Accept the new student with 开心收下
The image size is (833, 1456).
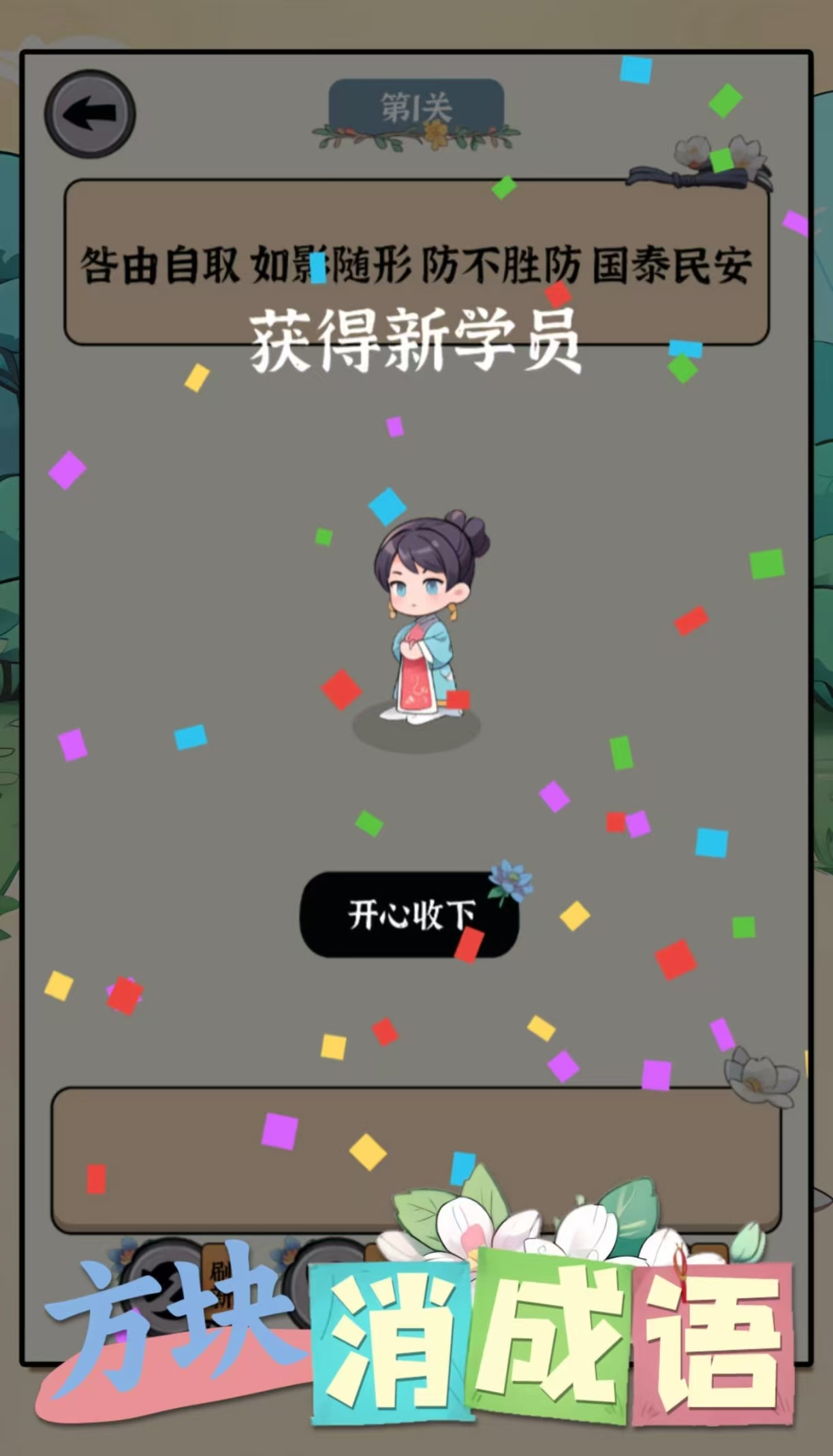(x=409, y=914)
